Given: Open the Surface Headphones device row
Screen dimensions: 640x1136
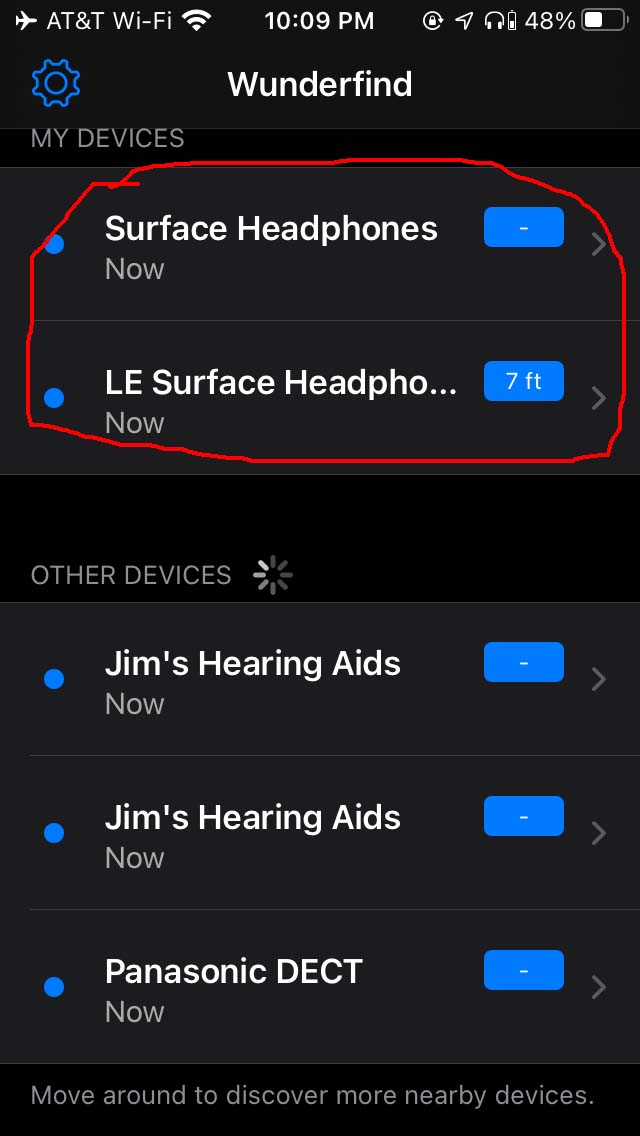Looking at the screenshot, I should pos(320,244).
